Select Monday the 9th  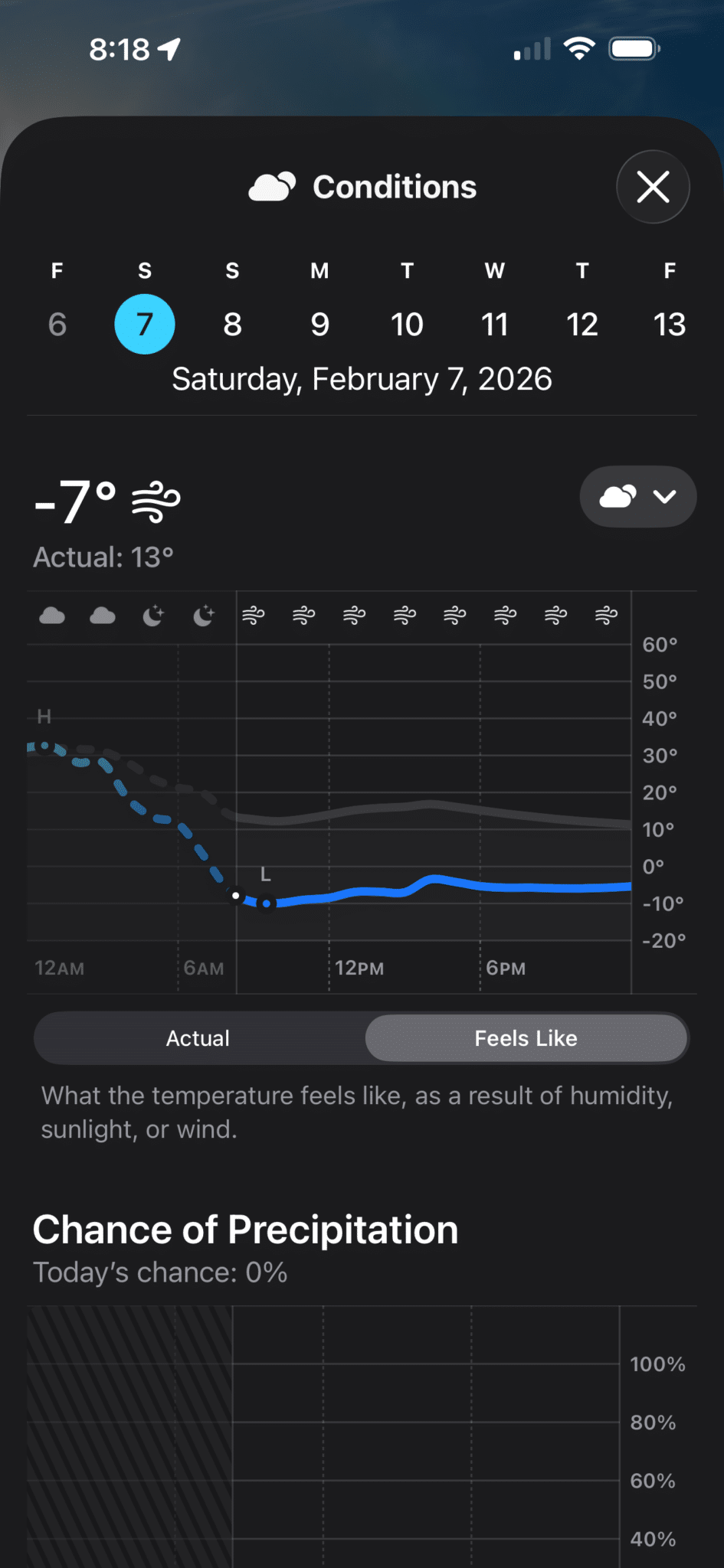pyautogui.click(x=320, y=324)
